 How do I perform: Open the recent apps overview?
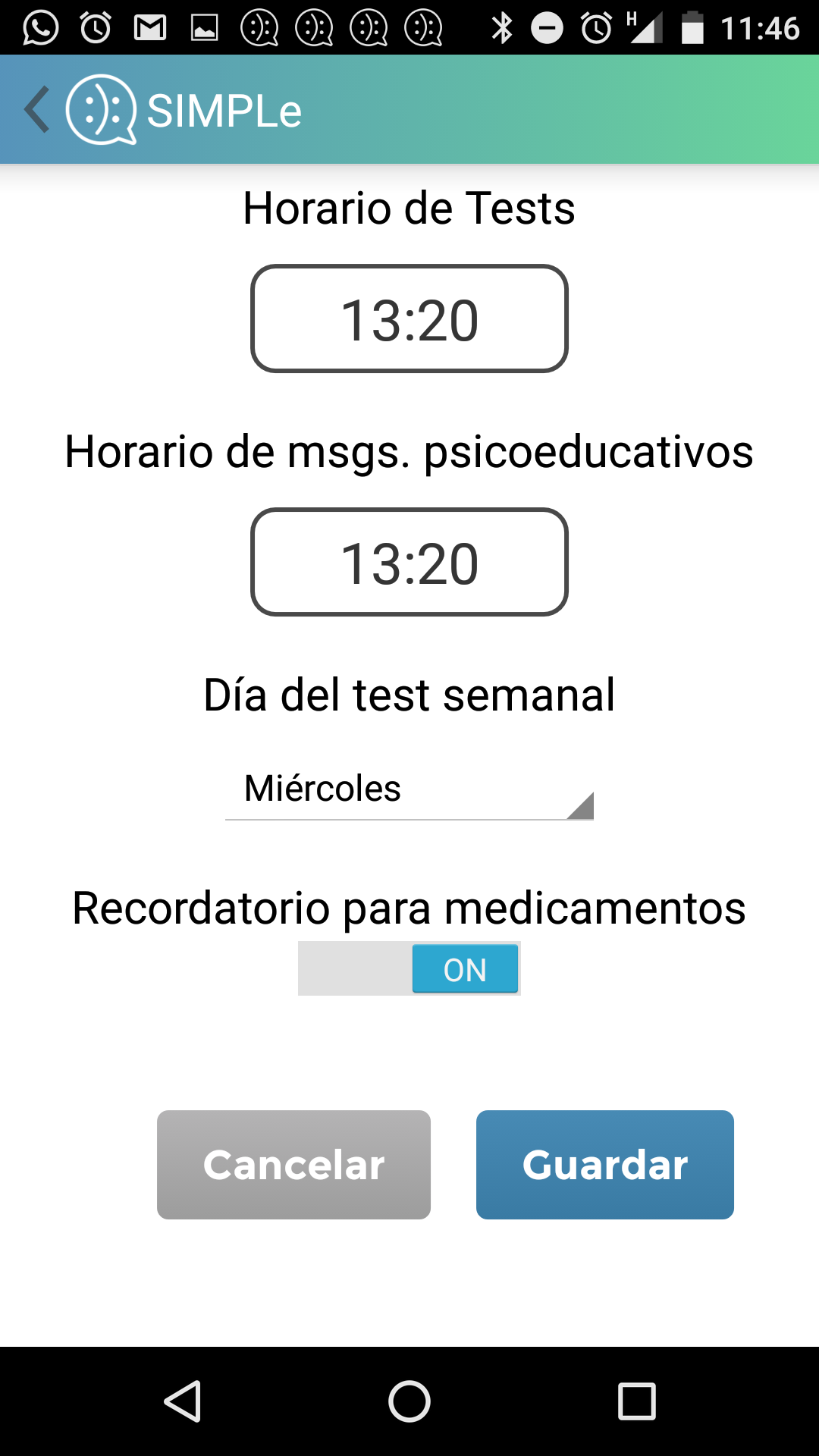pyautogui.click(x=636, y=1401)
